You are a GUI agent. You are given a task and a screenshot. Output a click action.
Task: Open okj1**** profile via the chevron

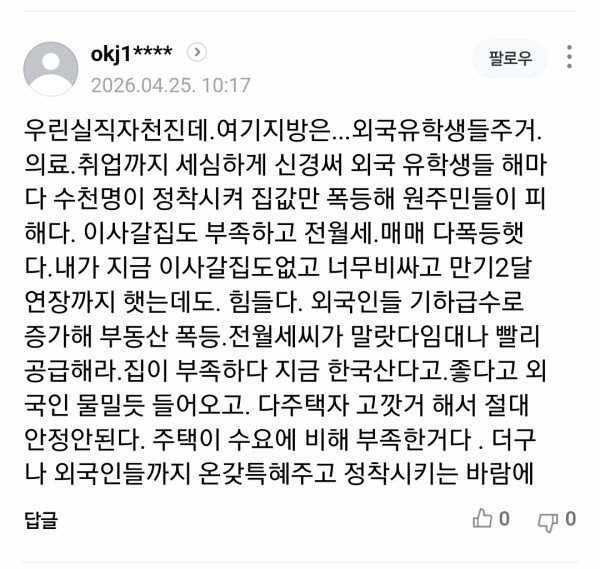coord(197,52)
